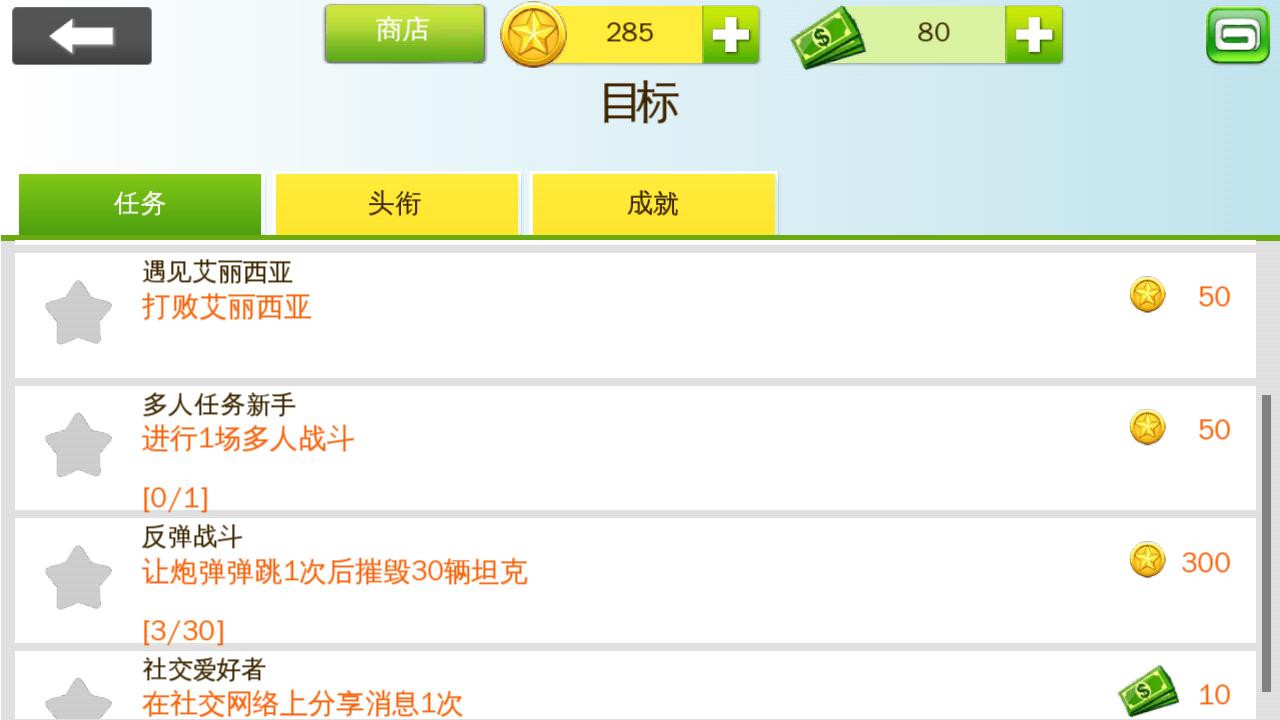The image size is (1280, 720).
Task: Switch to the 头衔 tab
Action: [x=396, y=204]
